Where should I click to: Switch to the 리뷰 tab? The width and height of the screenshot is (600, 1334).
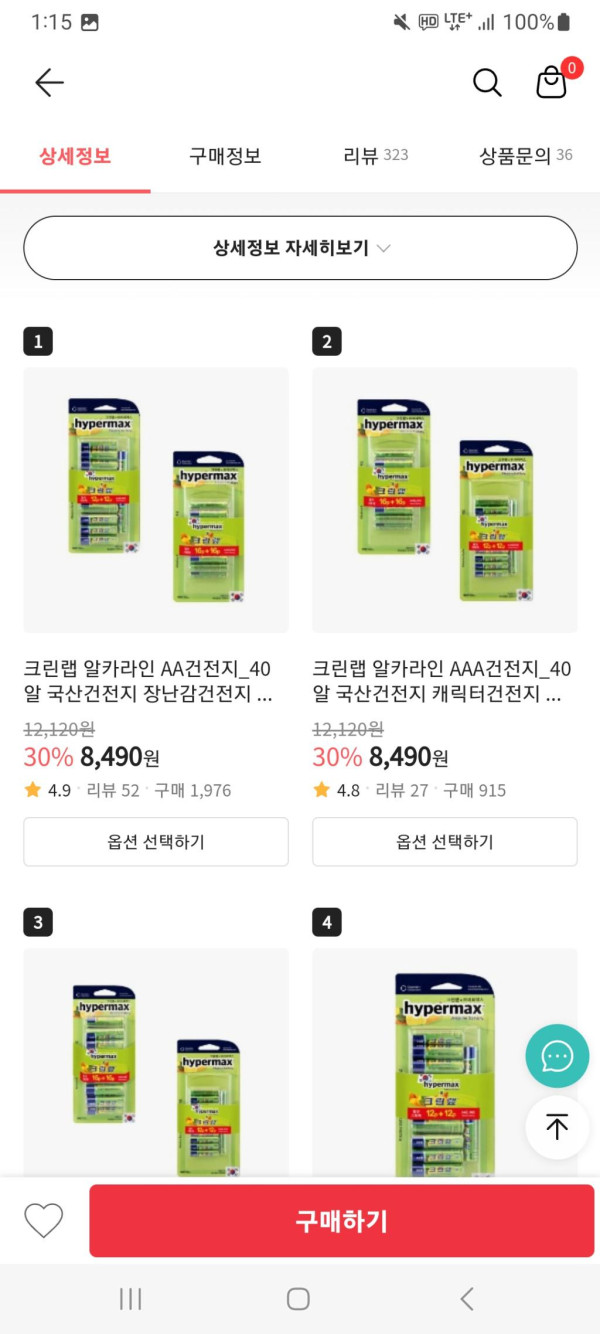pos(375,156)
